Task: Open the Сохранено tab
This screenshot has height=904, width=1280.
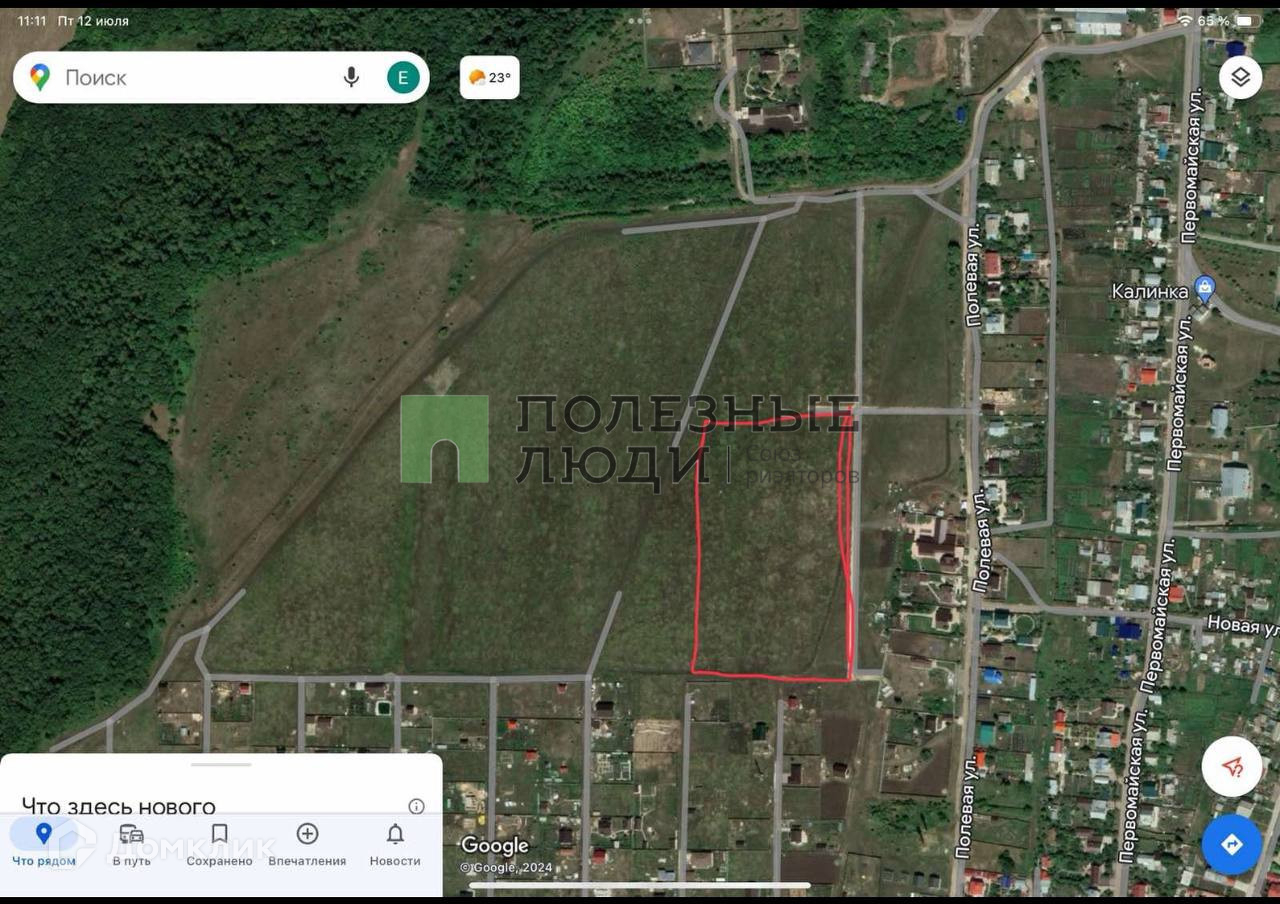Action: (219, 845)
